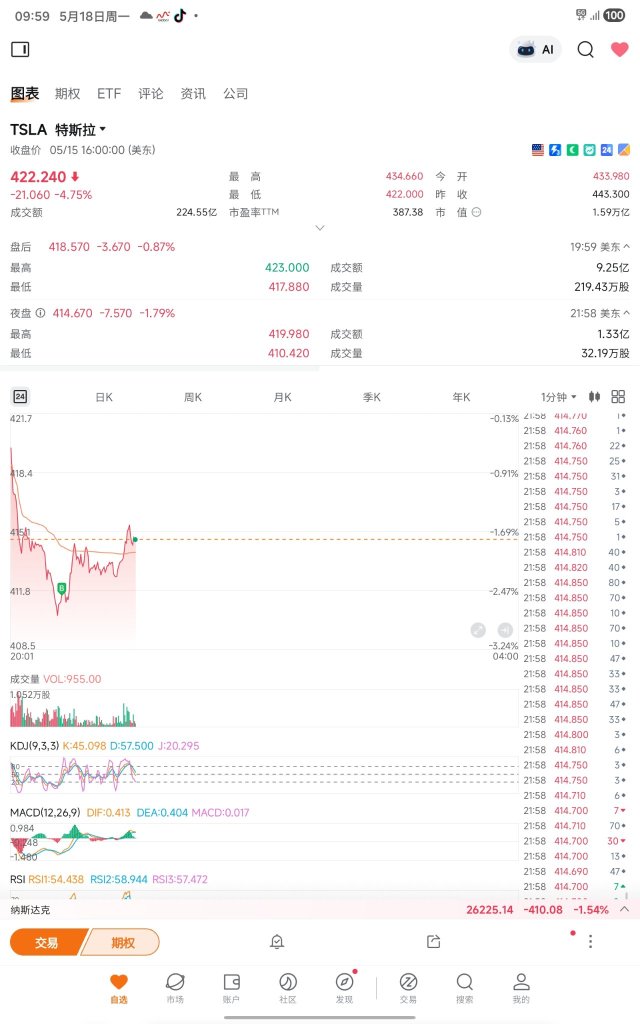Select the 月K chart period

pos(283,397)
